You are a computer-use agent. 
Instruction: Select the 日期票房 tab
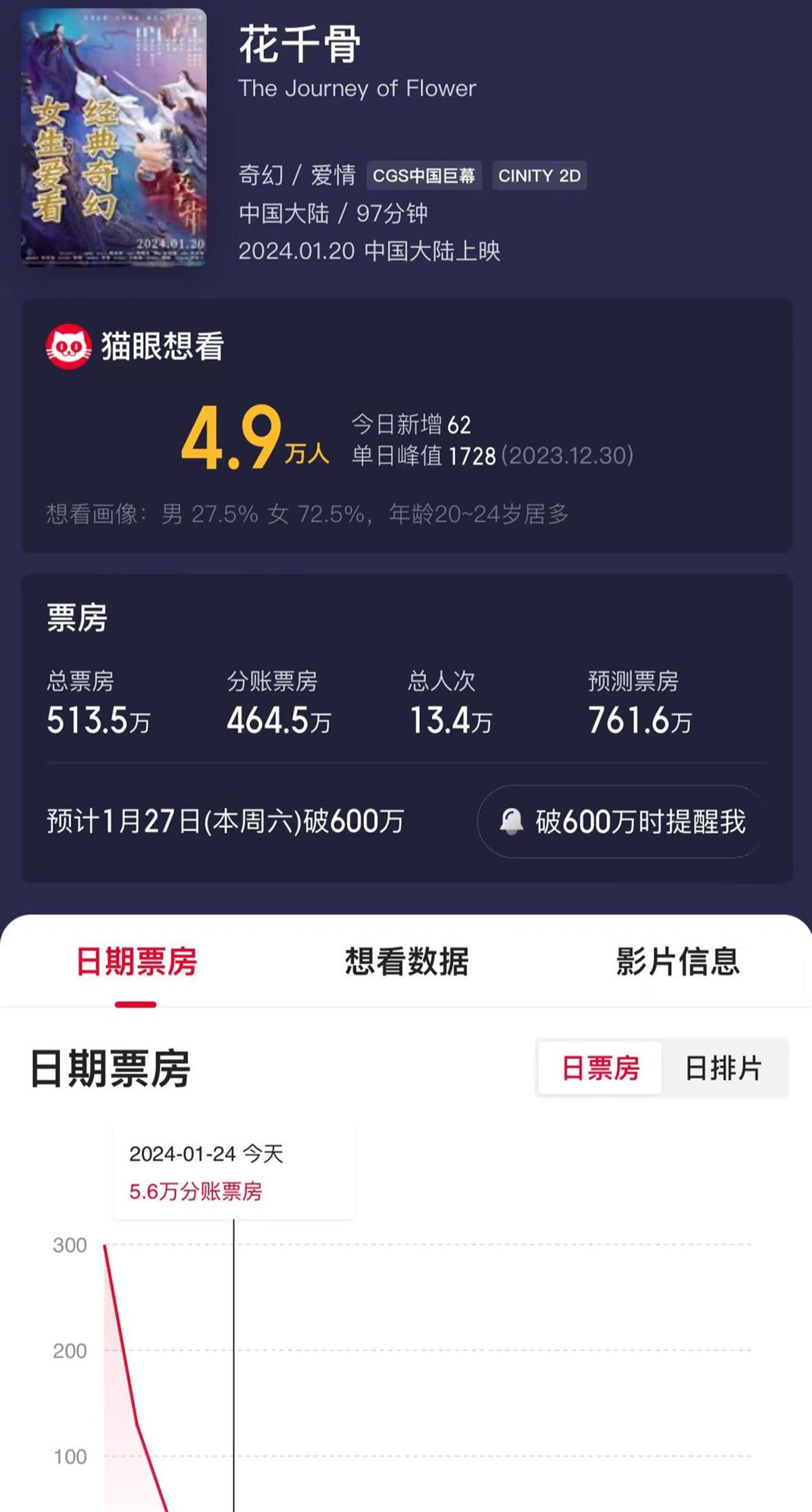tap(136, 961)
